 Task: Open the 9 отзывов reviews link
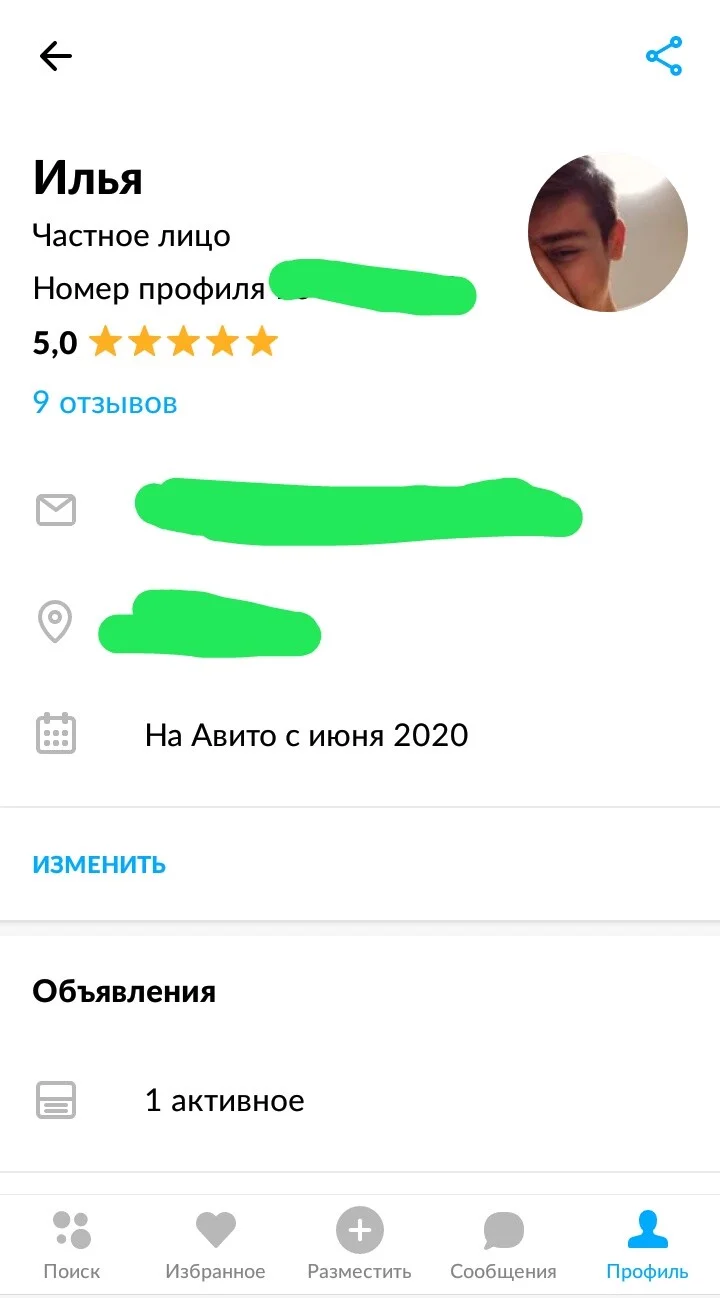105,403
